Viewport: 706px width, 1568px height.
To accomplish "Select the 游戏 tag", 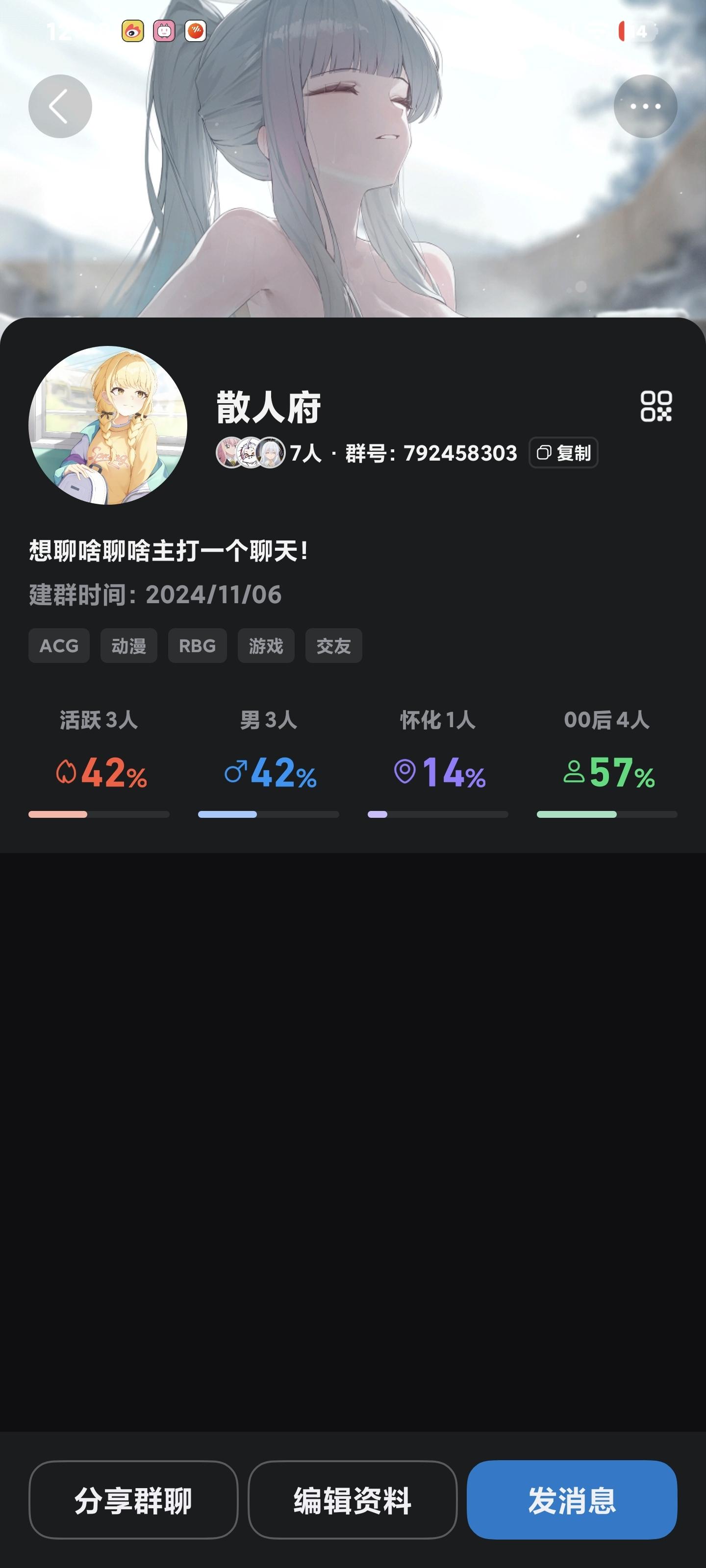I will [x=266, y=646].
